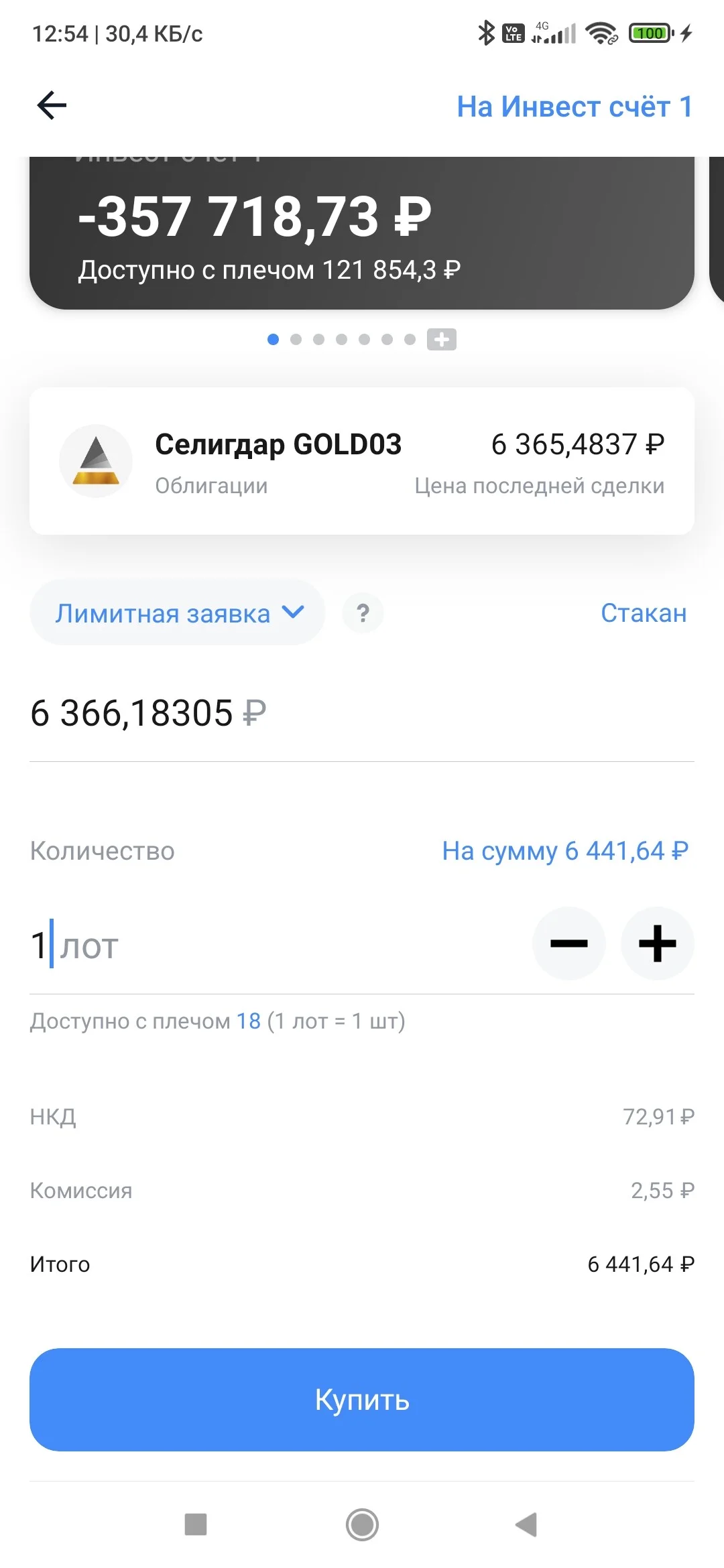Decrease lot quantity with the minus button
724x1568 pixels.
569,943
